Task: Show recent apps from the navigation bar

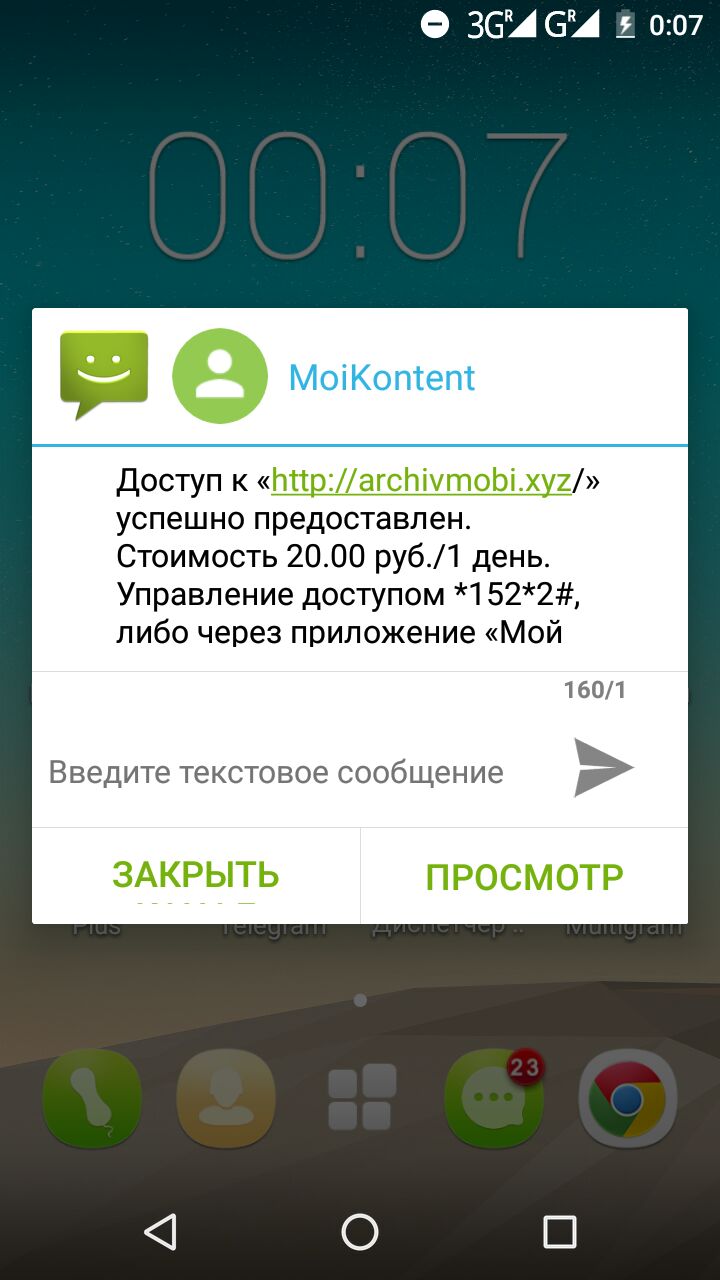Action: pyautogui.click(x=560, y=1232)
